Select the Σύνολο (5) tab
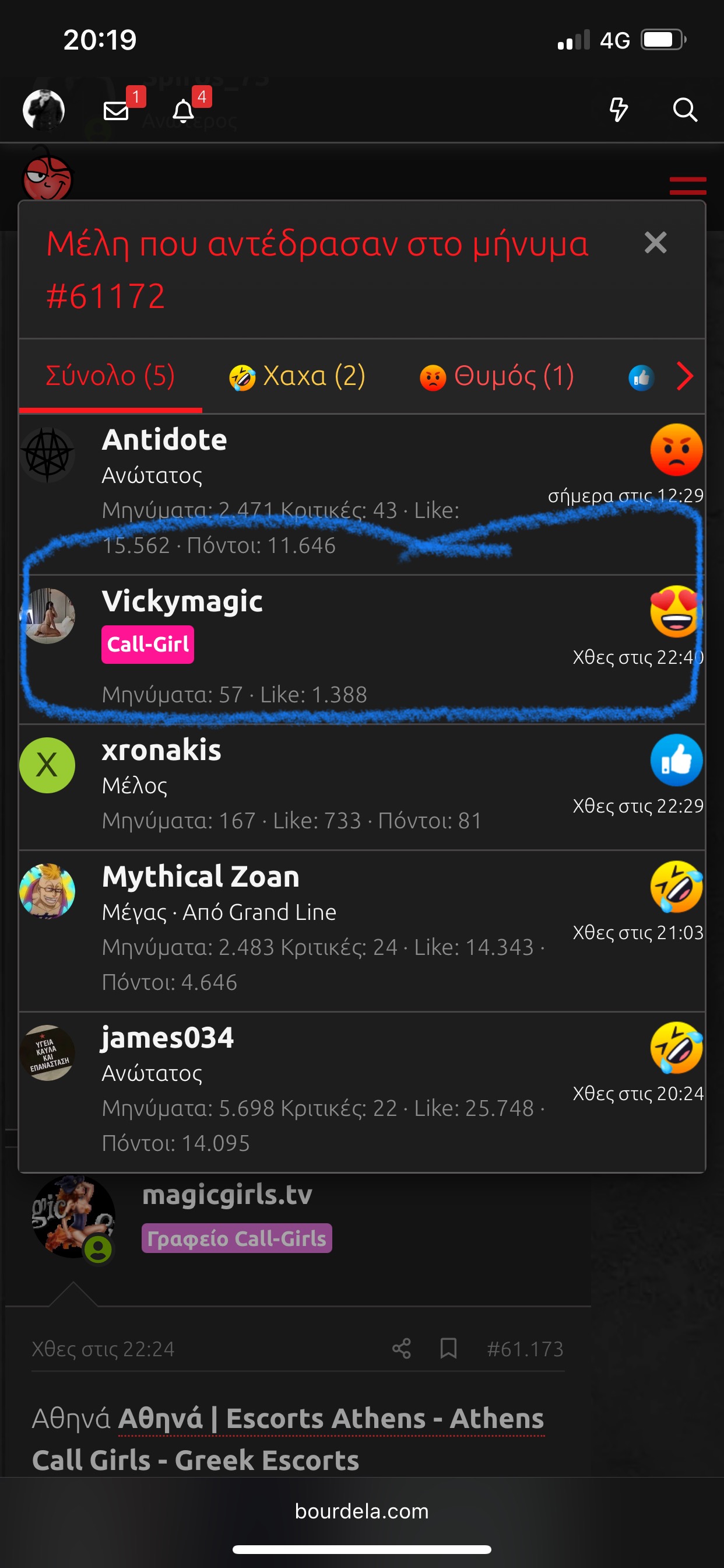 click(x=110, y=376)
